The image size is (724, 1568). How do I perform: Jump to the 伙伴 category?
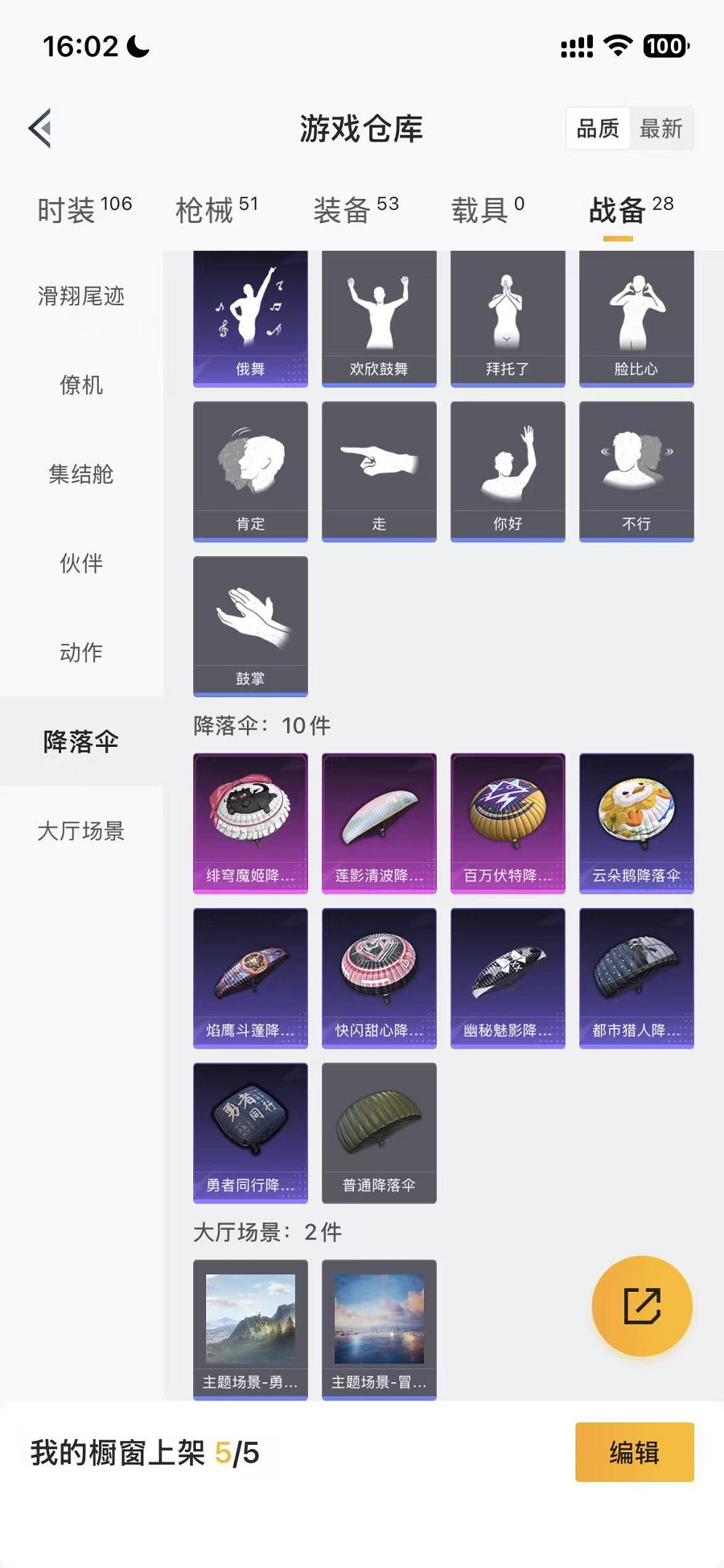81,563
